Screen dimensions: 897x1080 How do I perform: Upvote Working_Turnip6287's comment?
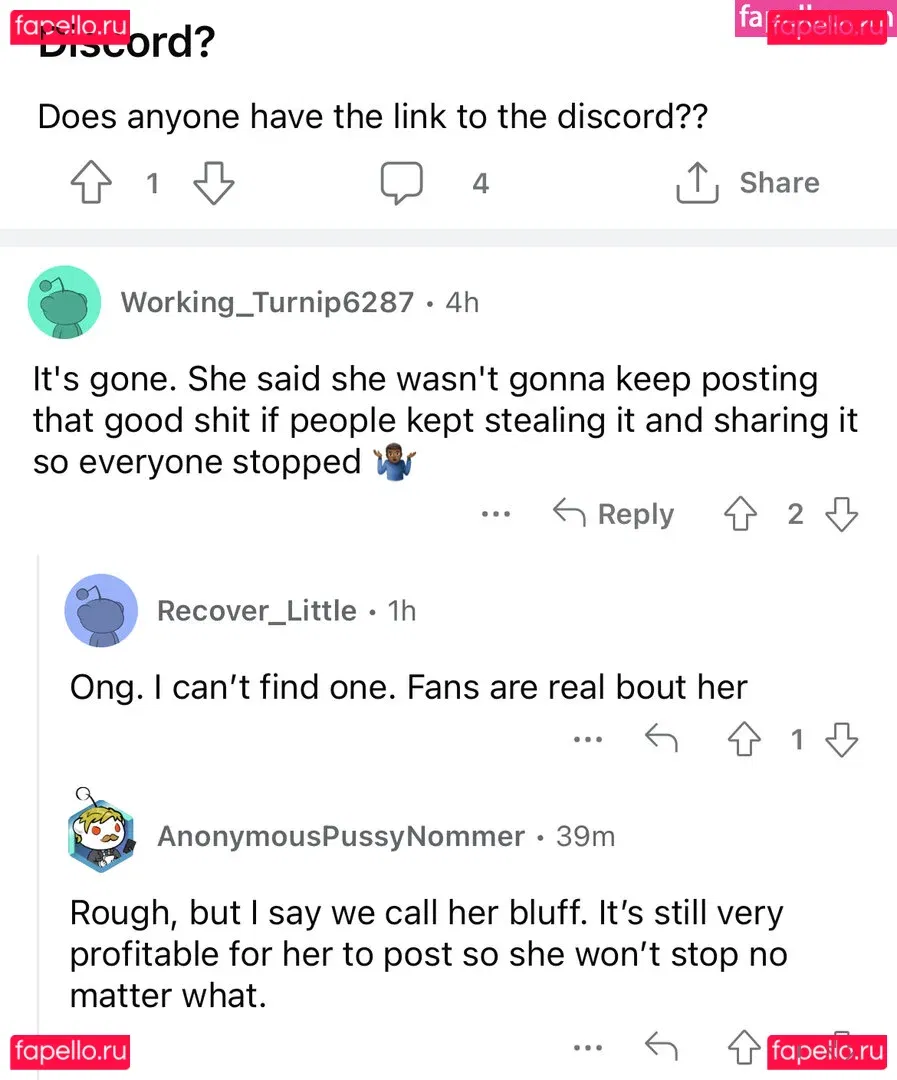pyautogui.click(x=741, y=514)
